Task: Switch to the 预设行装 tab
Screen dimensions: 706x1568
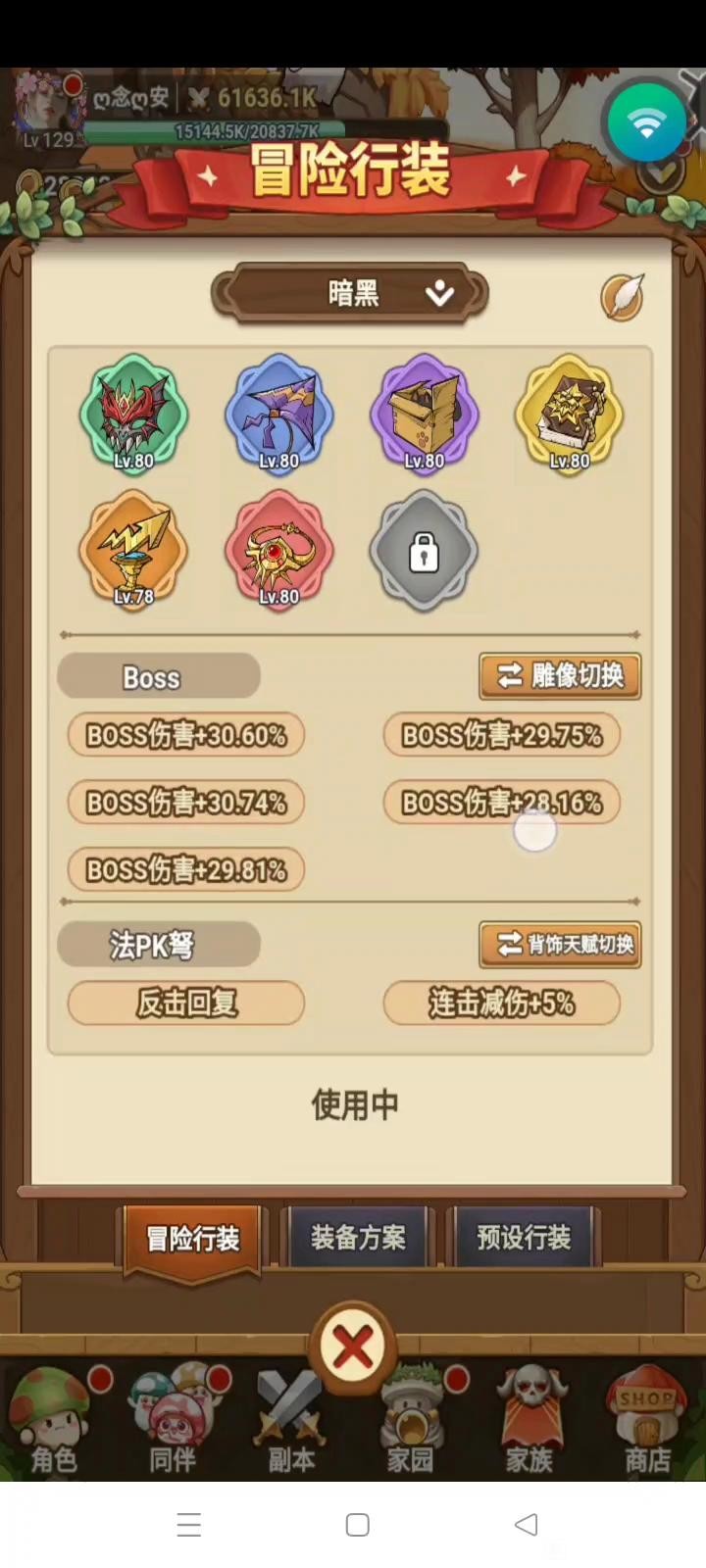Action: tap(524, 1238)
